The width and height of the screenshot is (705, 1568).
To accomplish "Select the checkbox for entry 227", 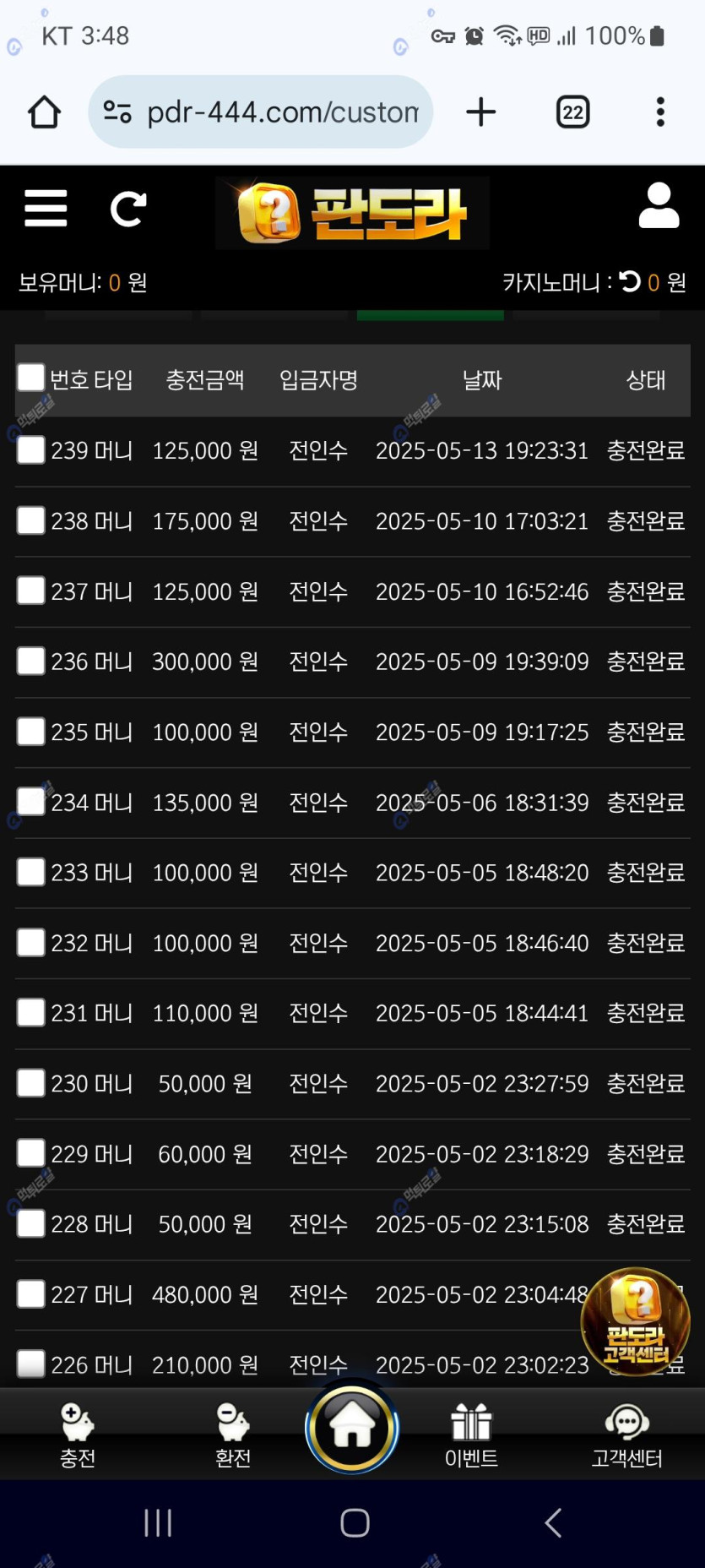I will (x=31, y=1293).
